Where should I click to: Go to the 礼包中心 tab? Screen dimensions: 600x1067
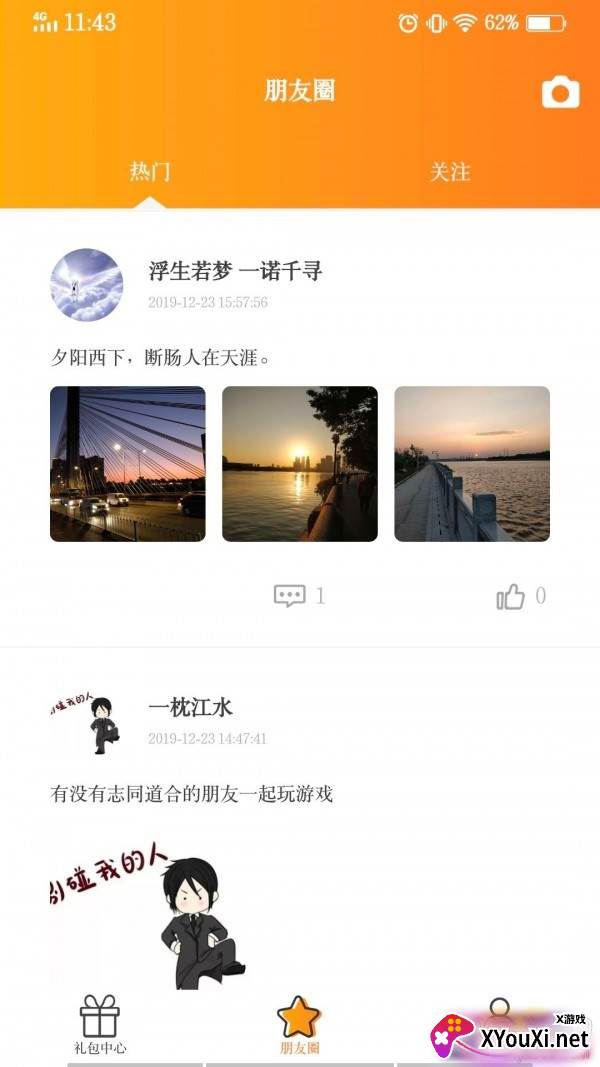100,1024
